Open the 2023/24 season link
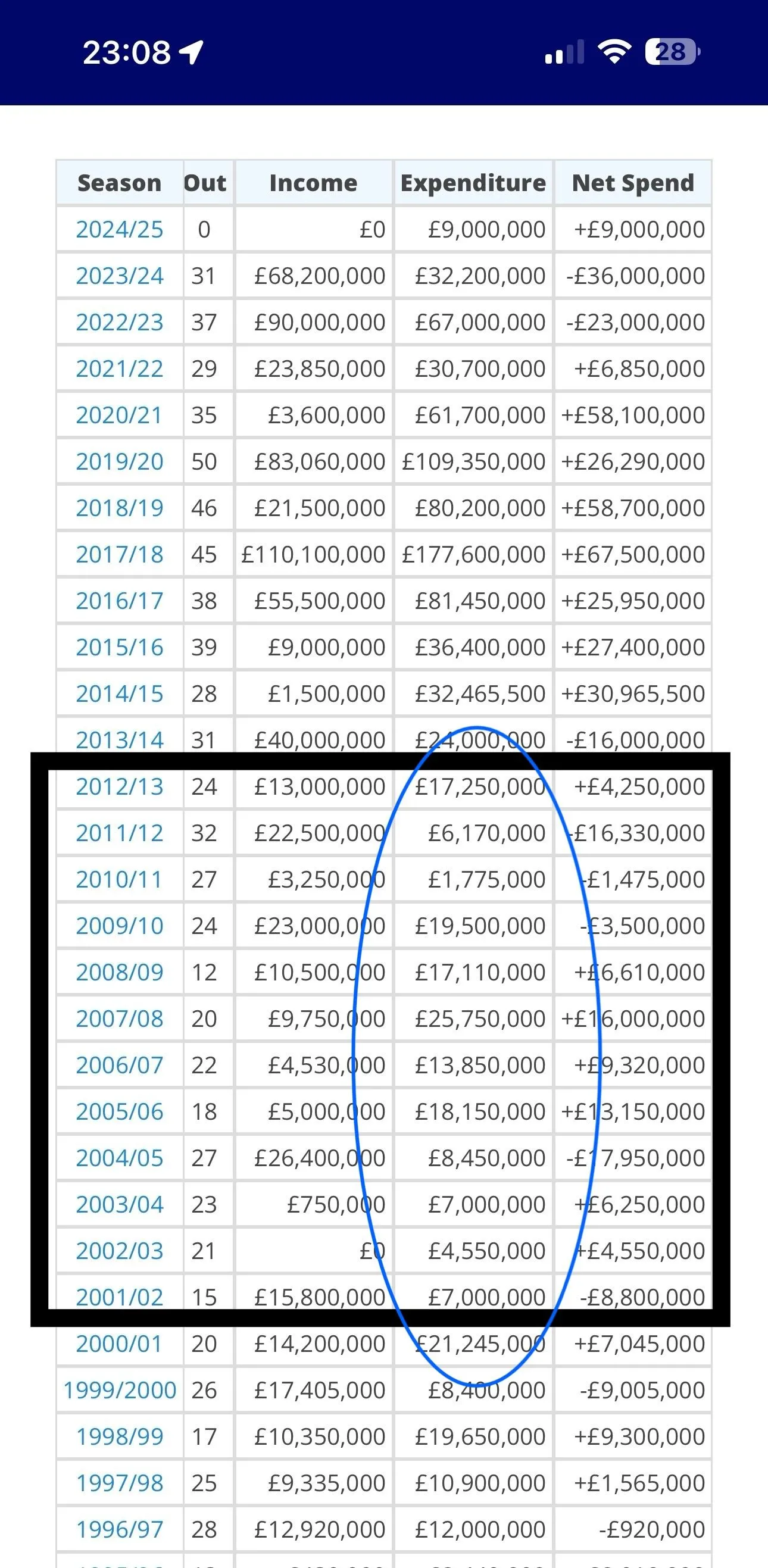Screen dimensions: 768x1568 119,276
